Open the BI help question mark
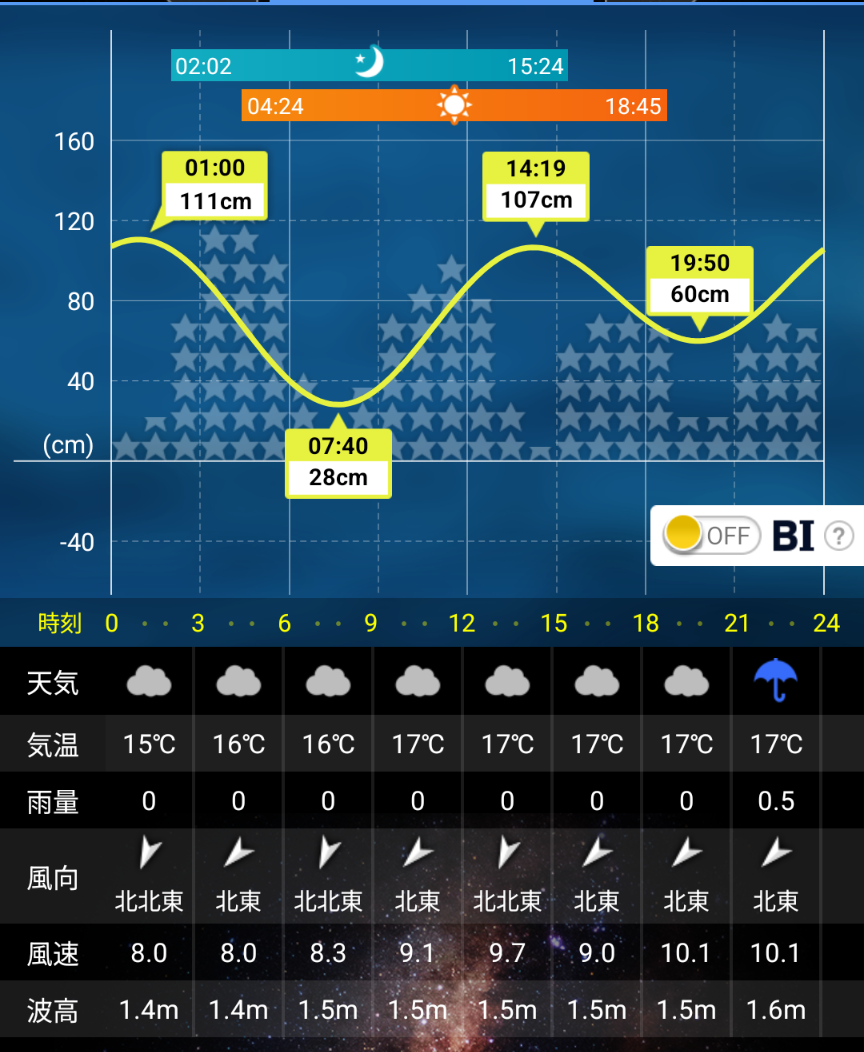This screenshot has width=864, height=1052. (839, 536)
